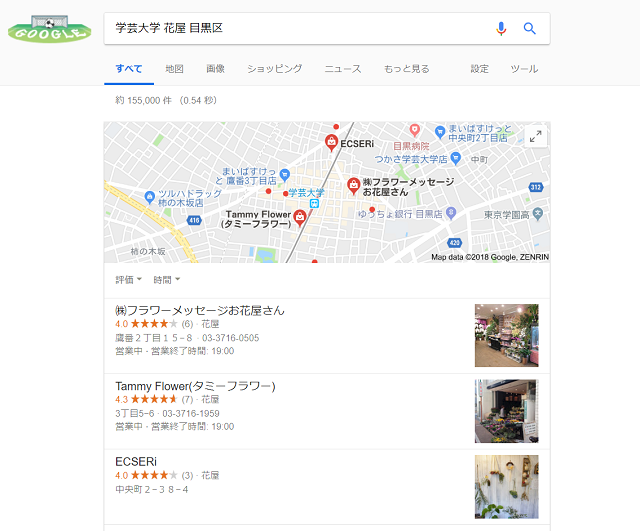Open the ツール search tools
Viewport: 640px width, 531px height.
[524, 69]
